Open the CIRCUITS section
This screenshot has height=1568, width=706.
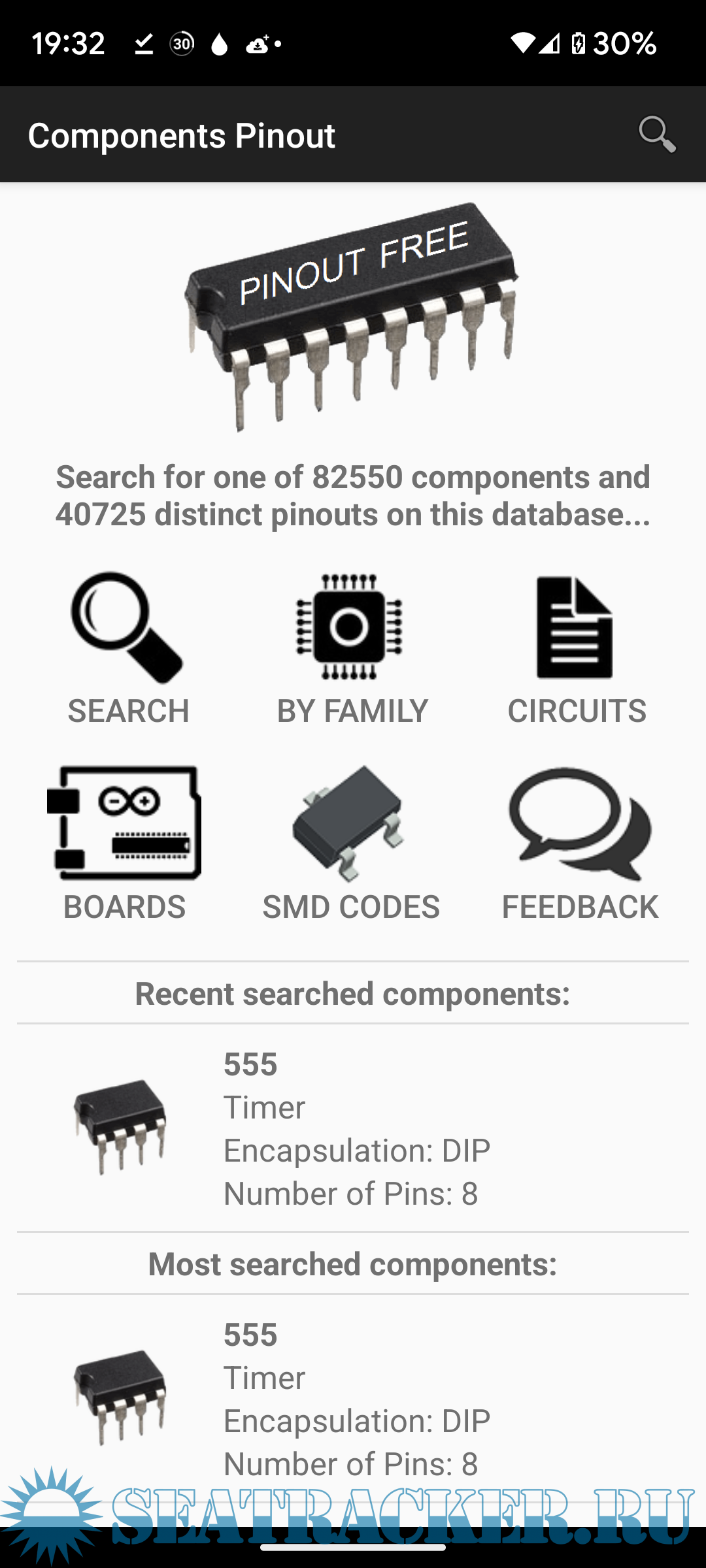click(x=577, y=649)
